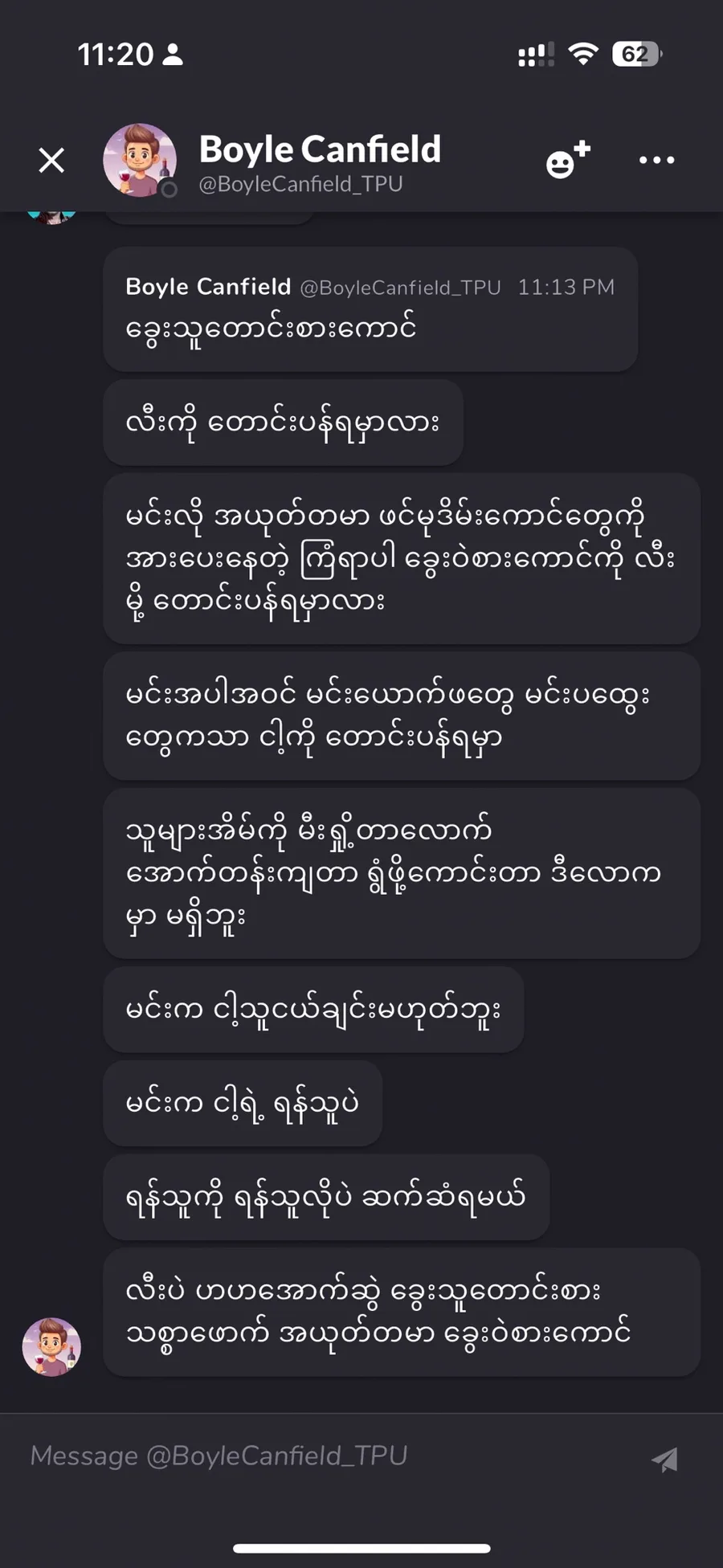Send the message with paper plane icon
Viewport: 723px width, 1568px height.
(665, 1459)
